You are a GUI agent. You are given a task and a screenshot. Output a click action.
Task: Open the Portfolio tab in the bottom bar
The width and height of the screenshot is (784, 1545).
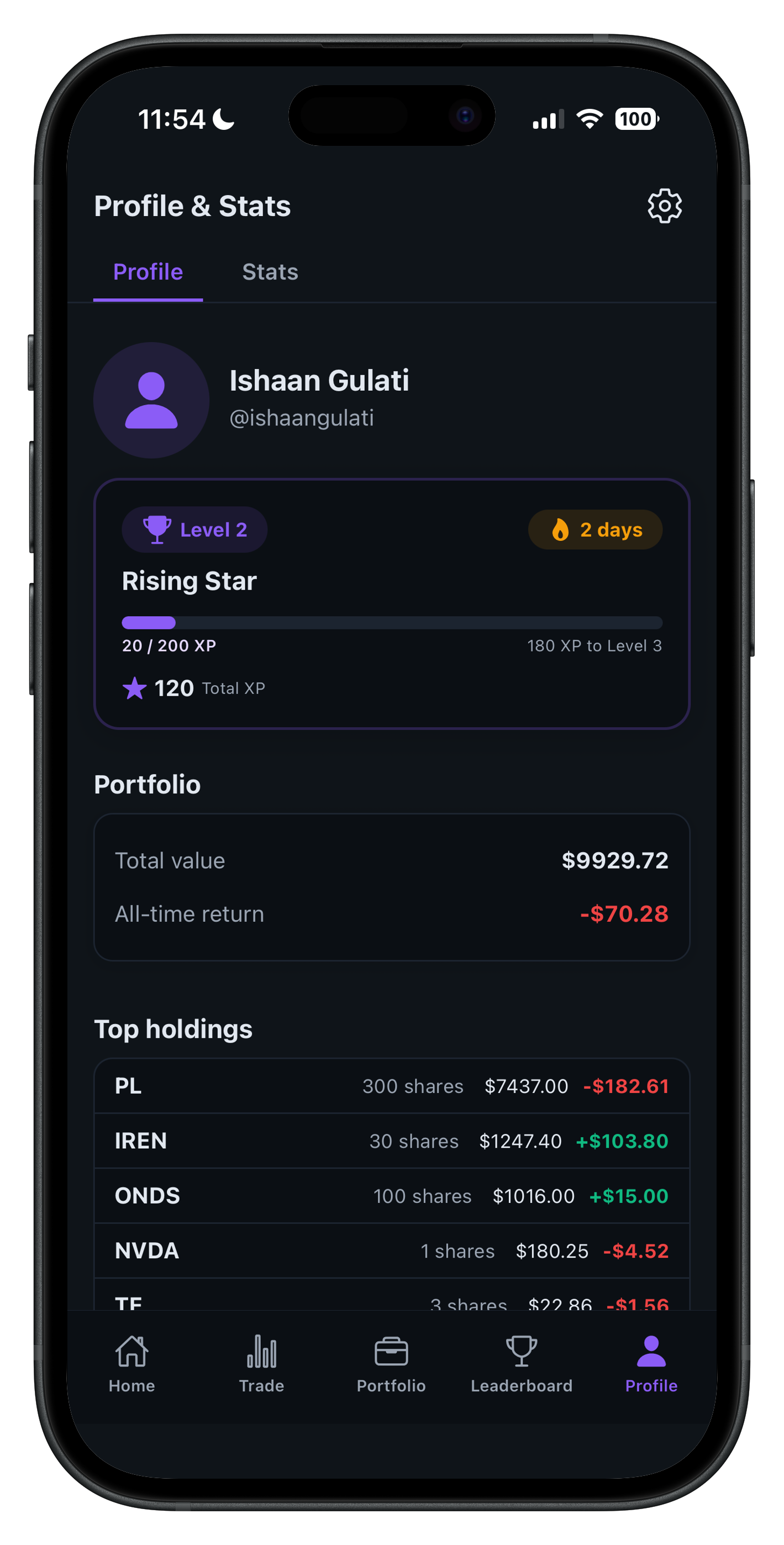coord(391,1363)
